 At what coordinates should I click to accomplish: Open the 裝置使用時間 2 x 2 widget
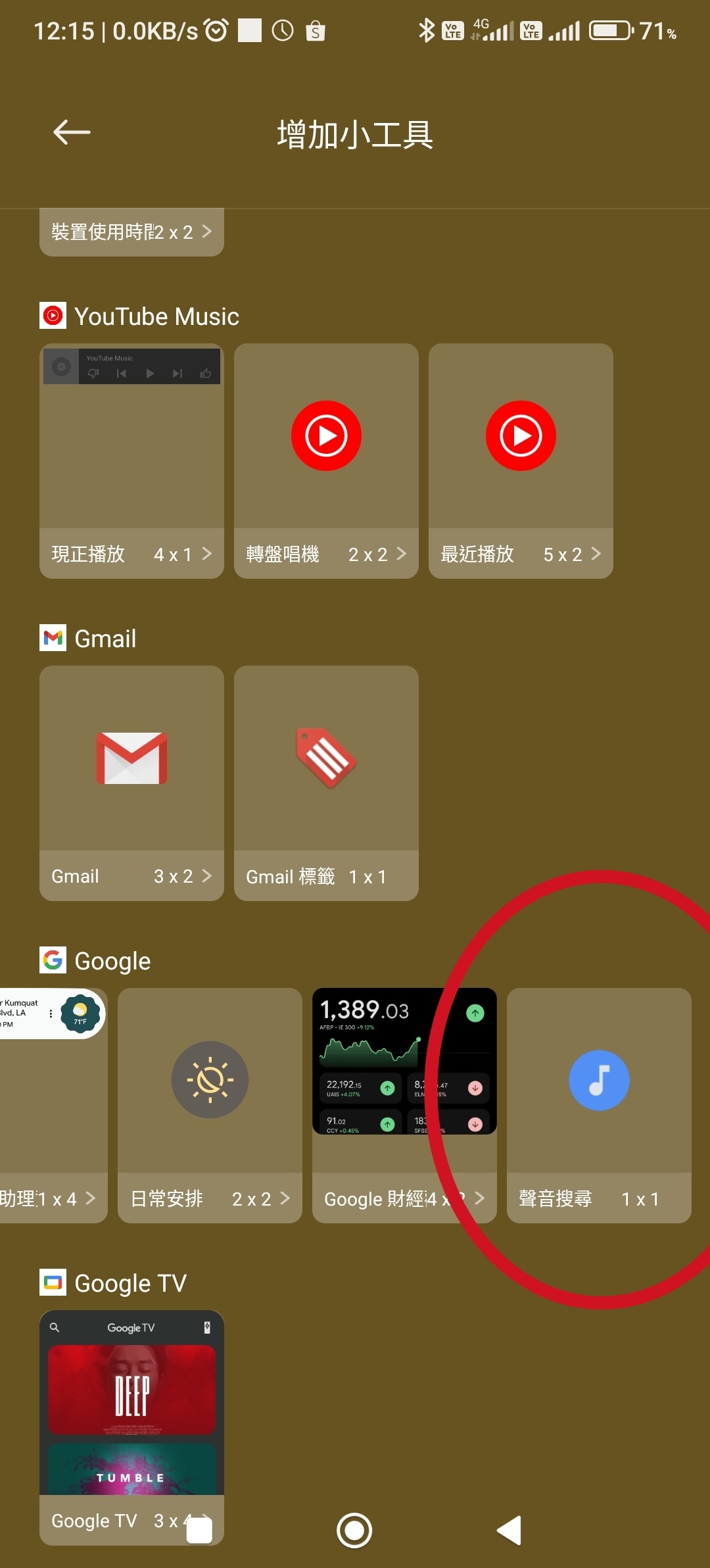point(131,232)
